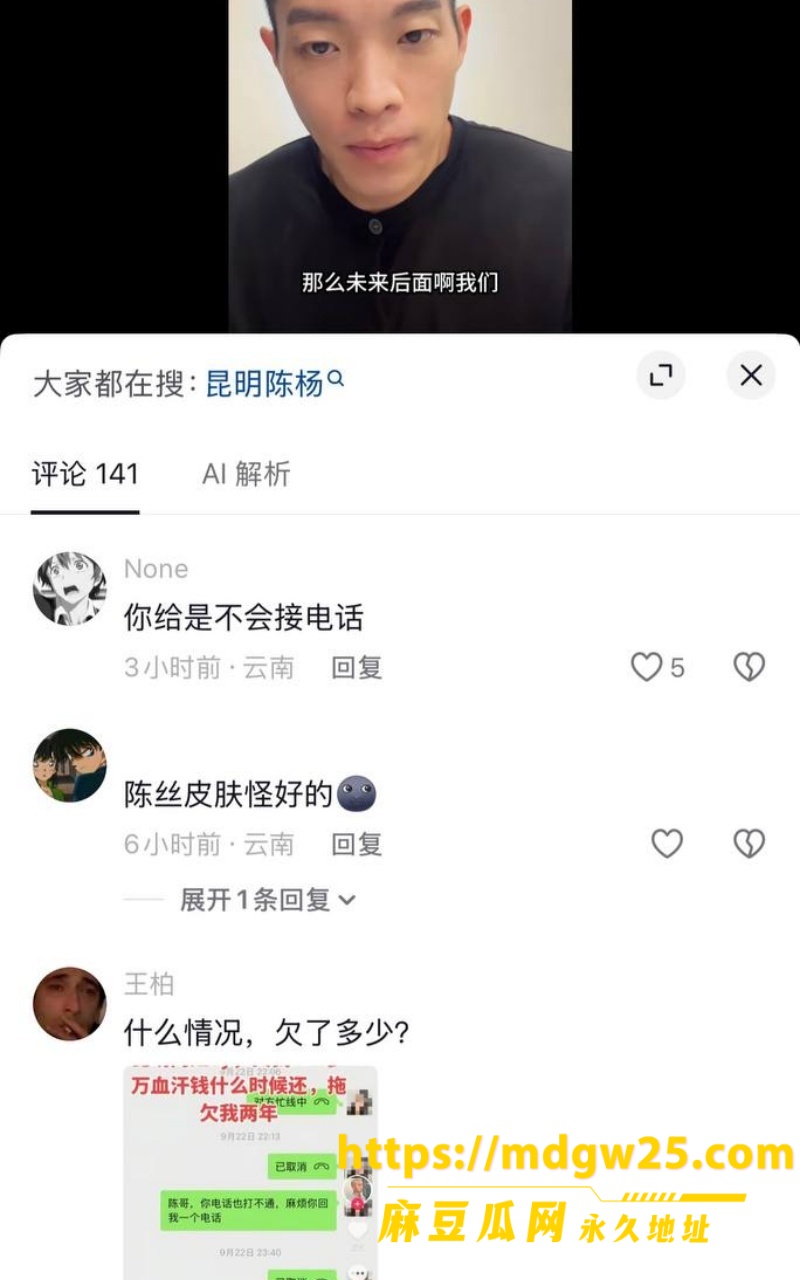Switch to the AI 解析 tab
Viewport: 800px width, 1280px height.
click(x=246, y=474)
